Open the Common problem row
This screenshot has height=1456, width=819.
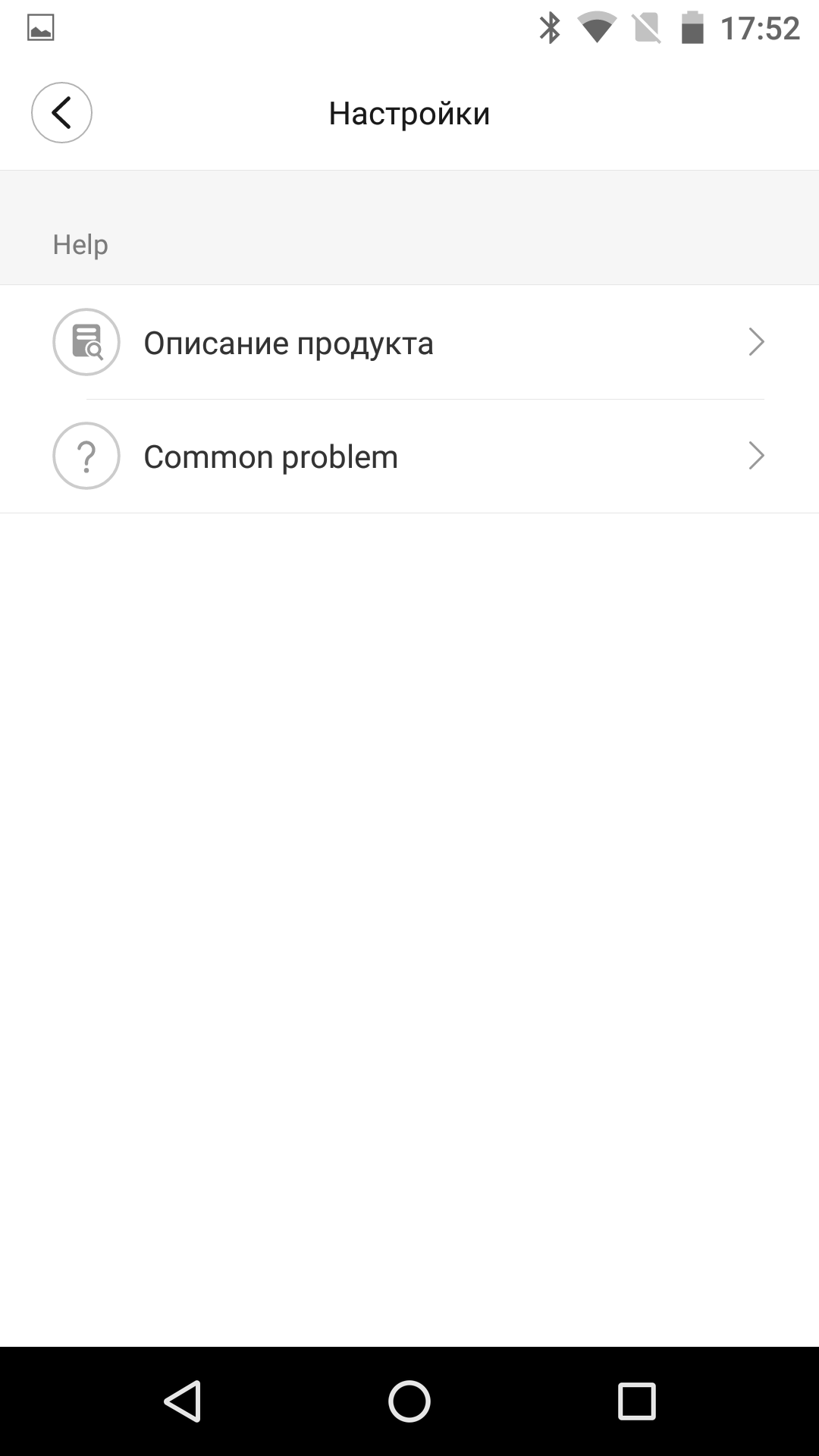[x=409, y=457]
